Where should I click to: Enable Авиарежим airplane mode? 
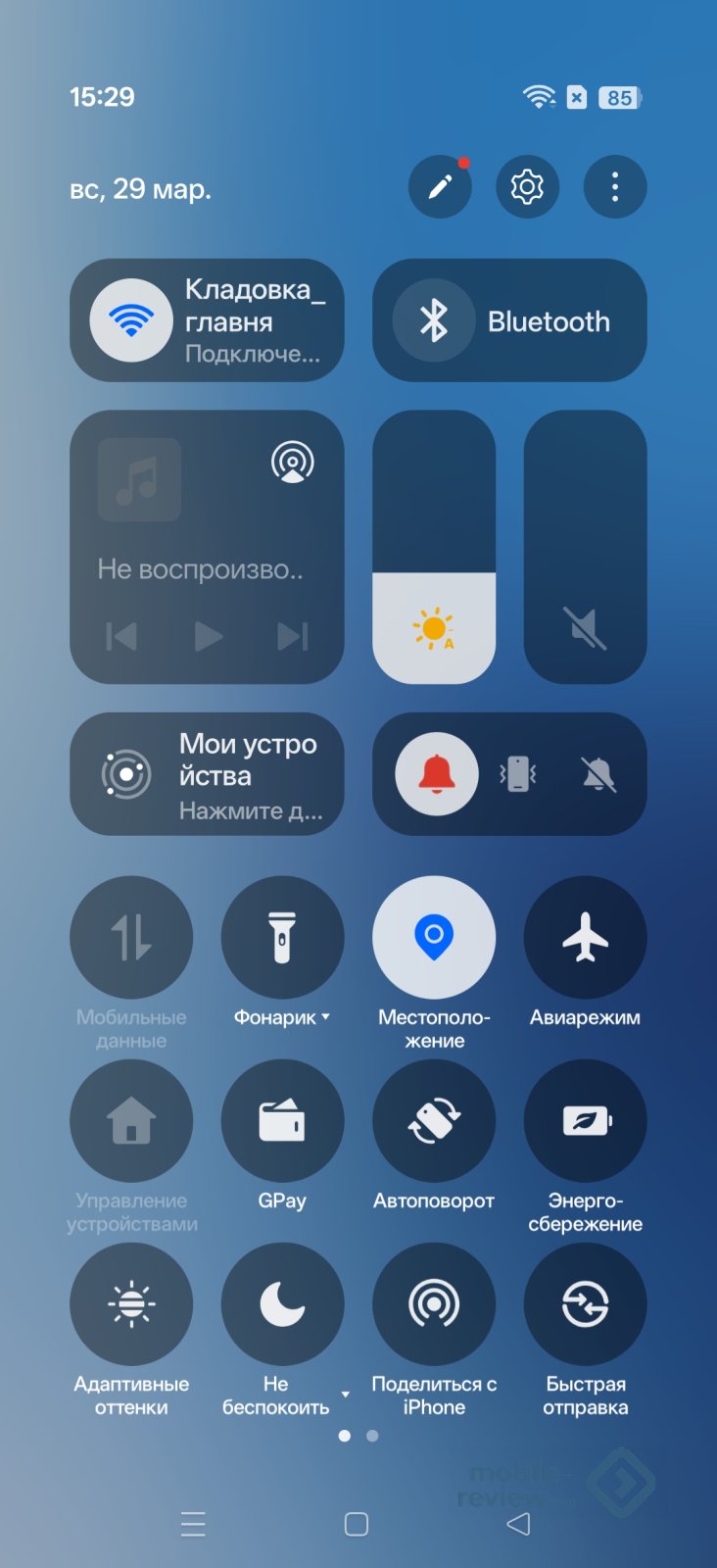(585, 938)
